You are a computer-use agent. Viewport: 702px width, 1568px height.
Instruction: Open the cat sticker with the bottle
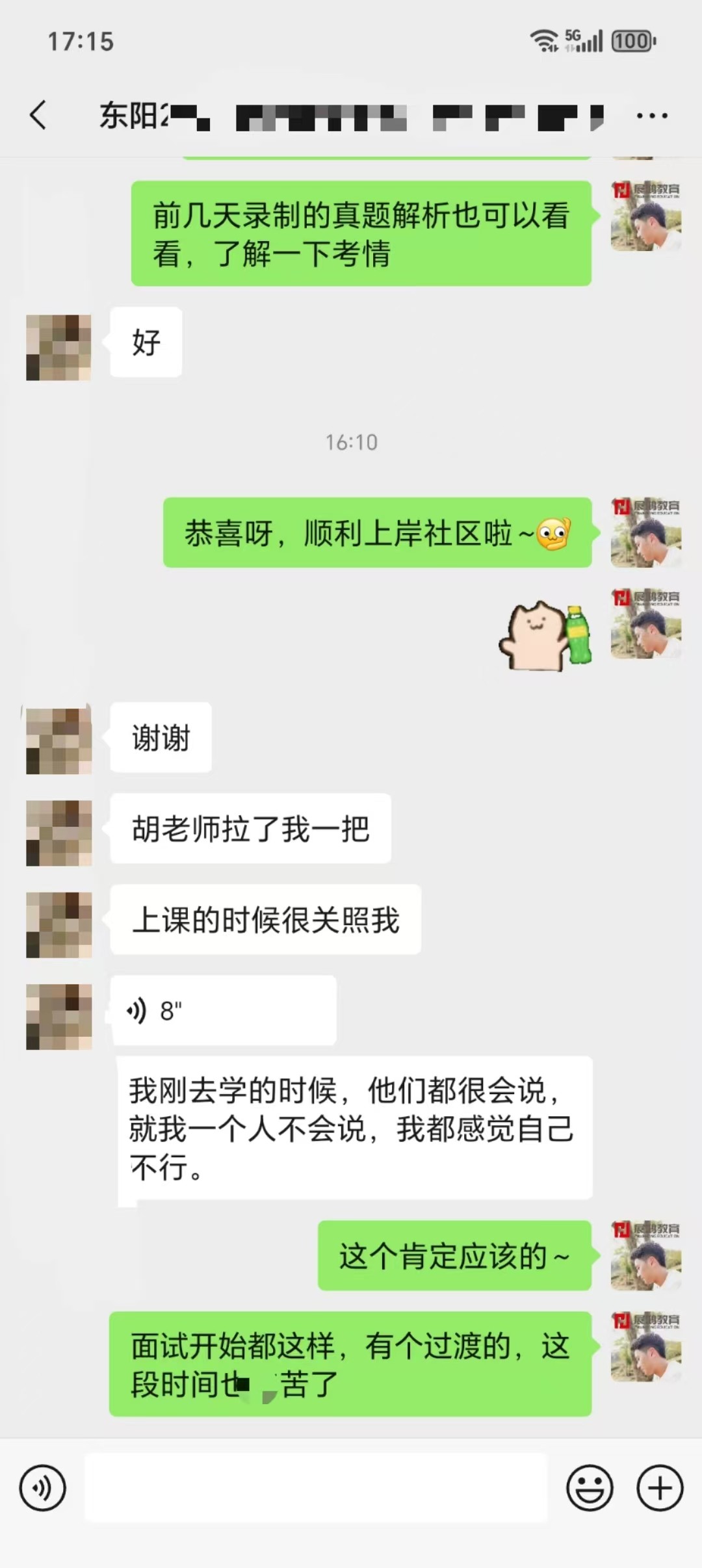545,636
